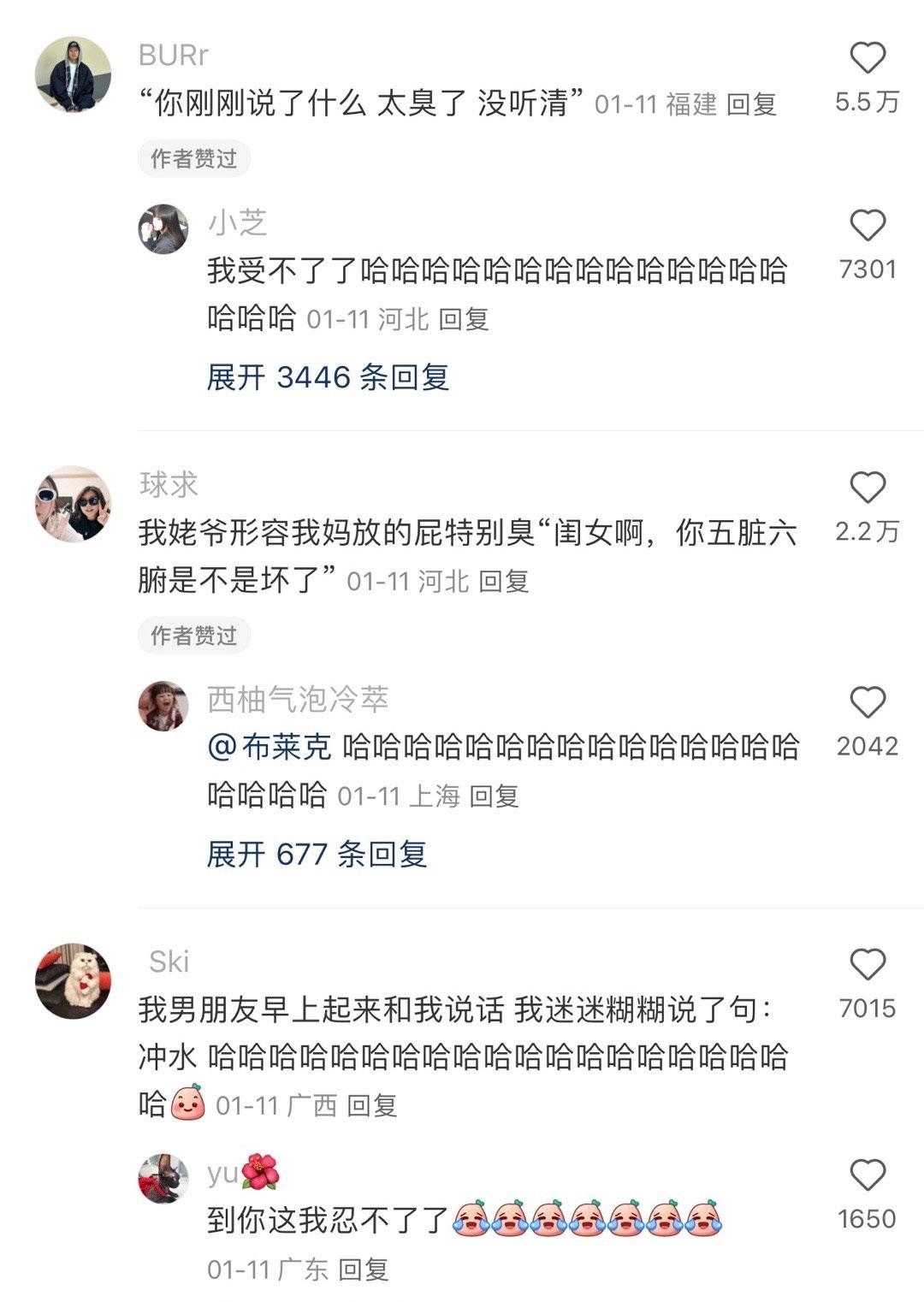Open 西柚气泡冷萃's profile avatar

coord(163,706)
